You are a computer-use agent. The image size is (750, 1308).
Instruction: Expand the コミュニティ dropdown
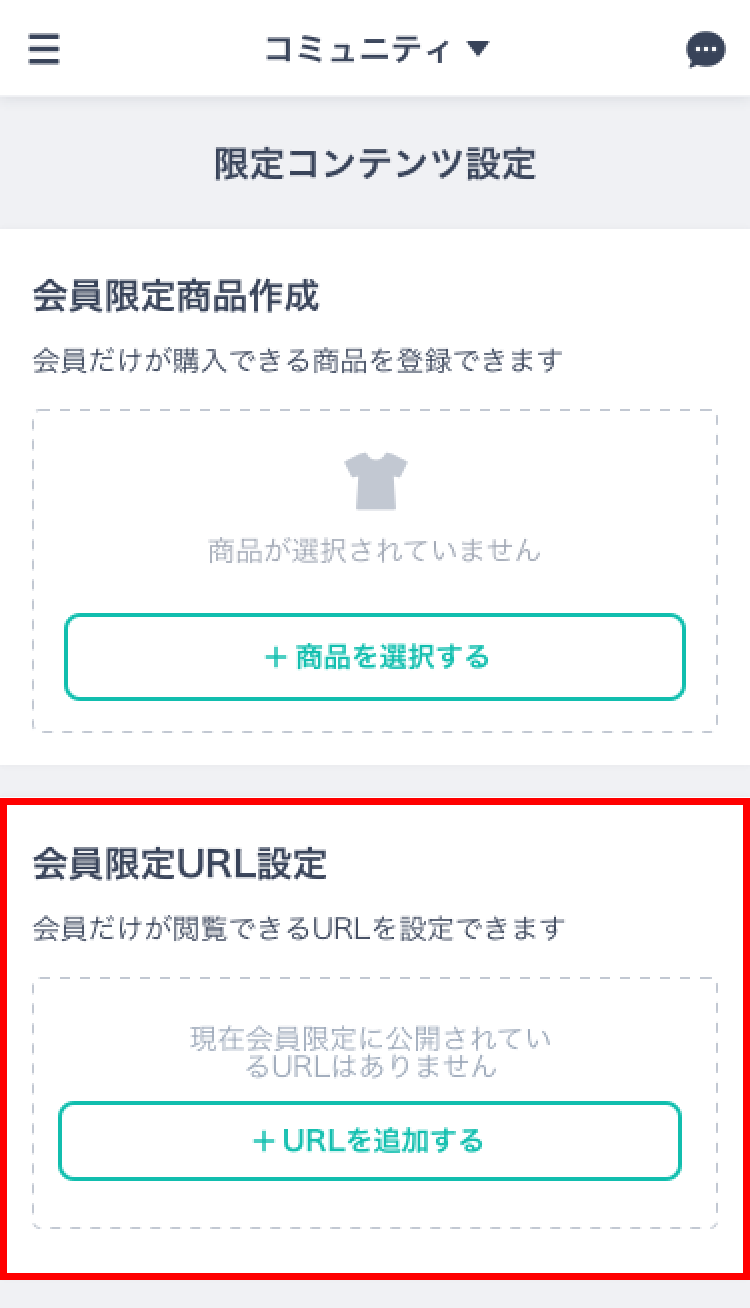(377, 49)
